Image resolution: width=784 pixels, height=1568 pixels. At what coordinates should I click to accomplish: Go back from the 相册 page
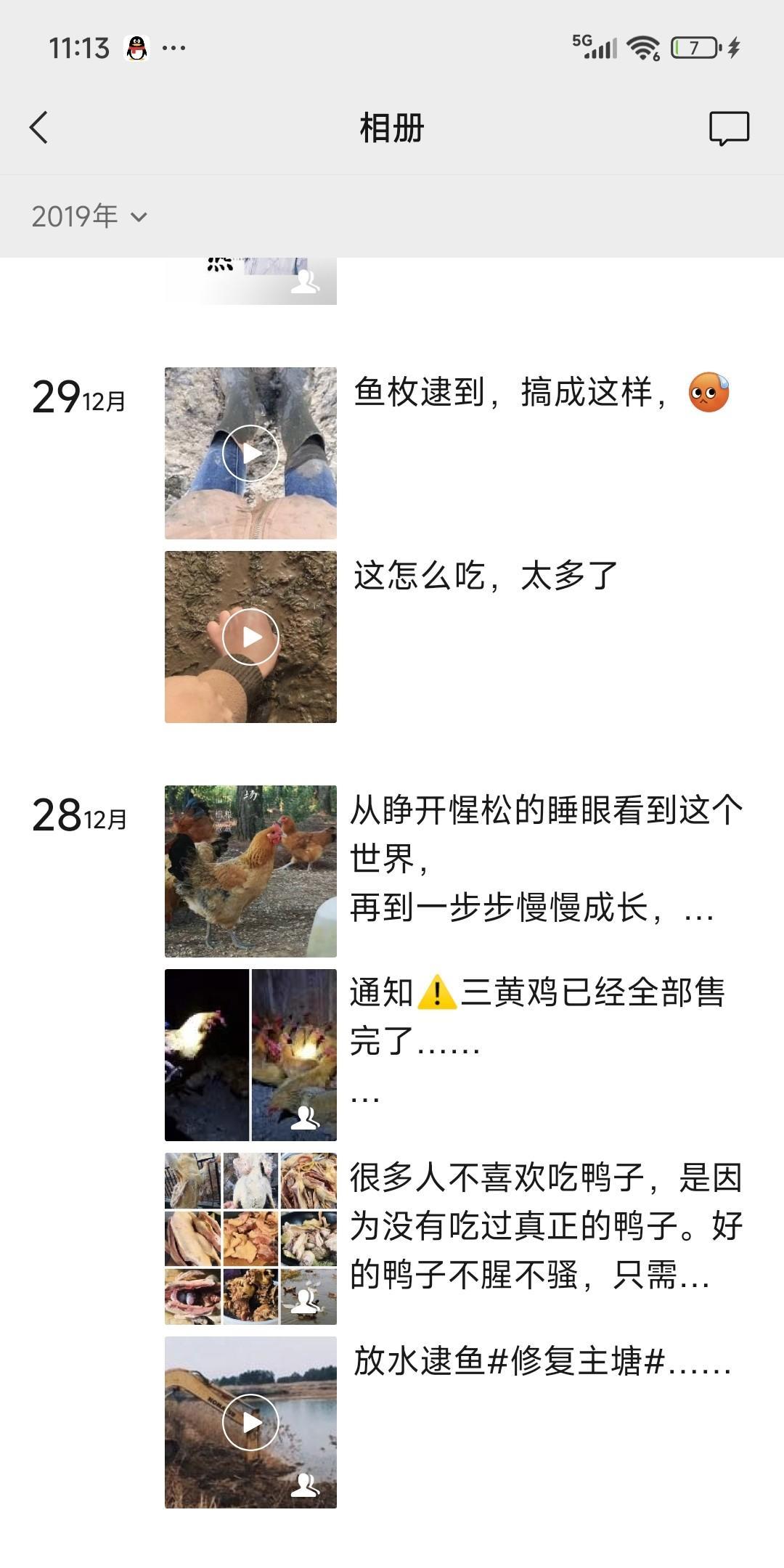point(39,128)
